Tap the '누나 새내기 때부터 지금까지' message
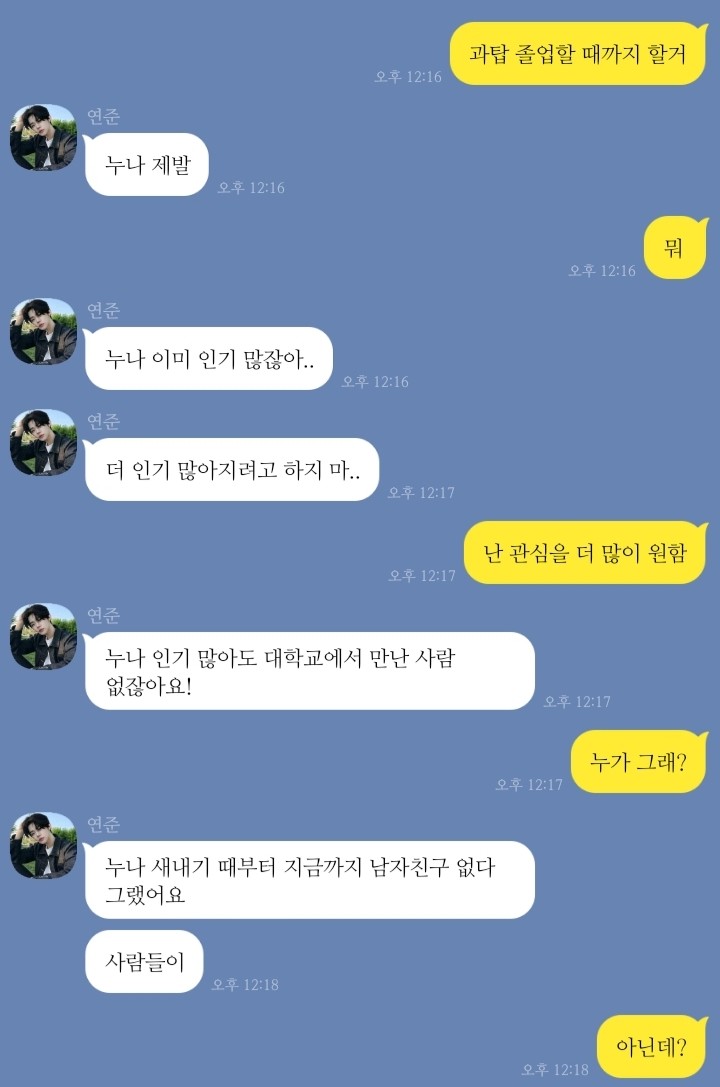 [x=310, y=880]
